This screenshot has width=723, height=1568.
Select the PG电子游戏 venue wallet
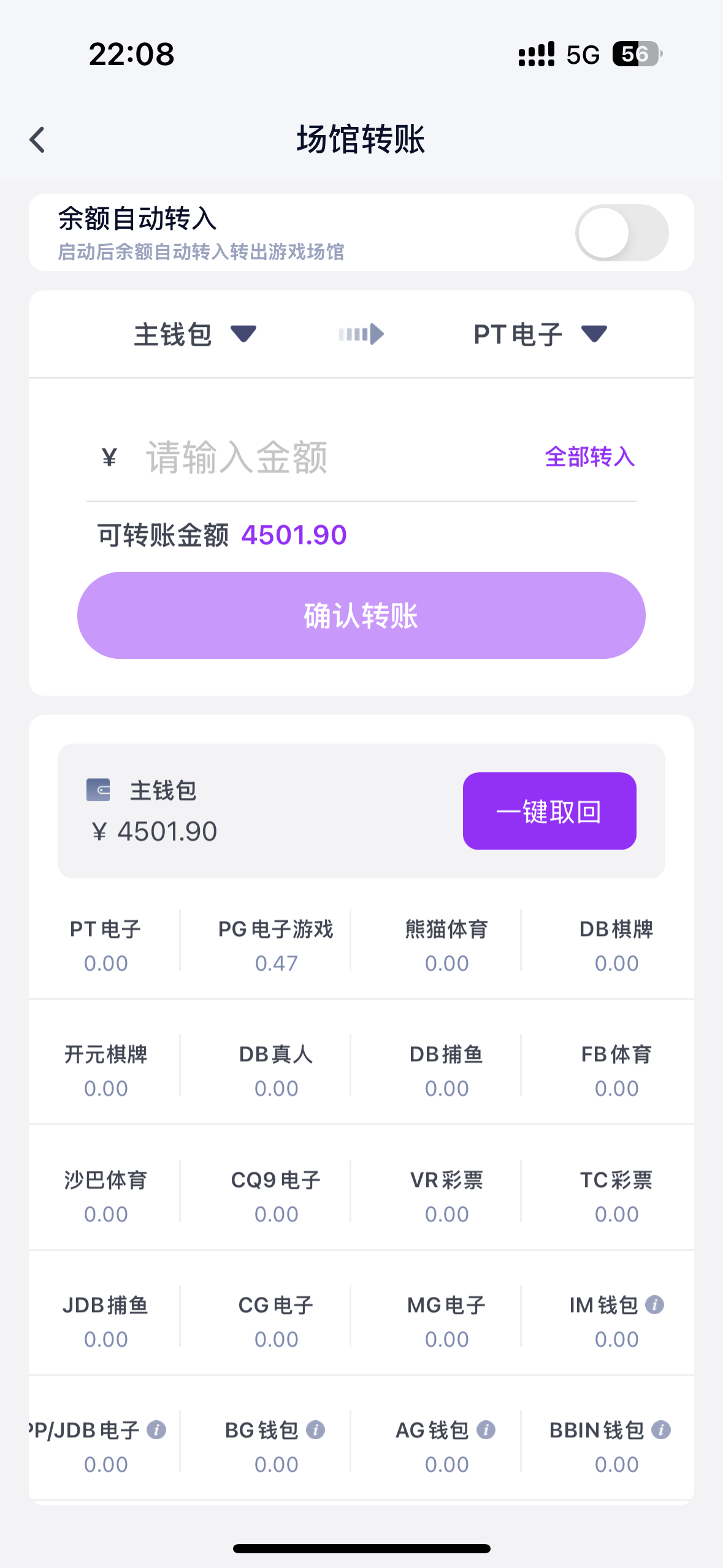(x=276, y=945)
